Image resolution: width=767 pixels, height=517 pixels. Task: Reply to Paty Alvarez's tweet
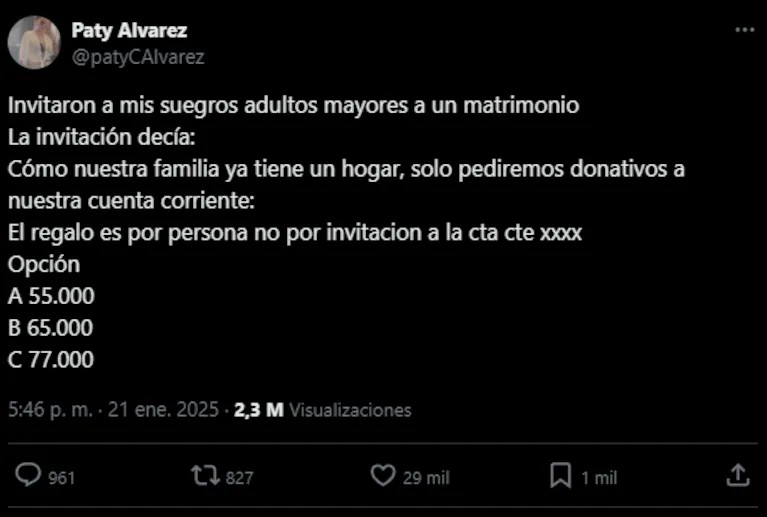(x=32, y=476)
